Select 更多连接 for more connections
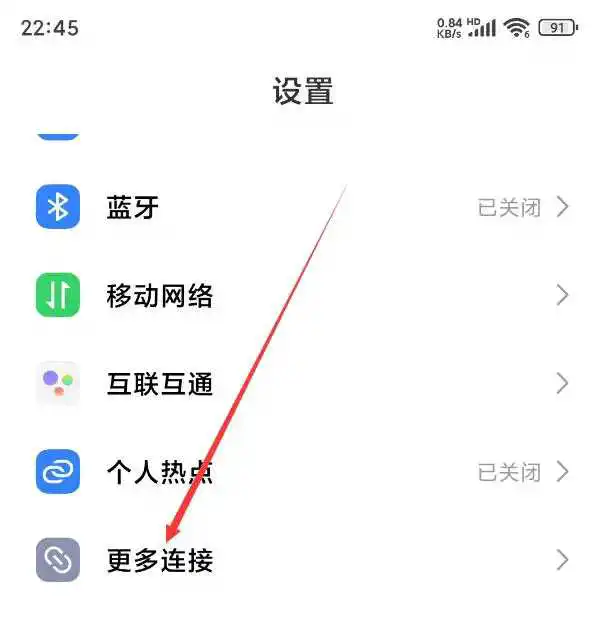The height and width of the screenshot is (620, 608). 160,559
